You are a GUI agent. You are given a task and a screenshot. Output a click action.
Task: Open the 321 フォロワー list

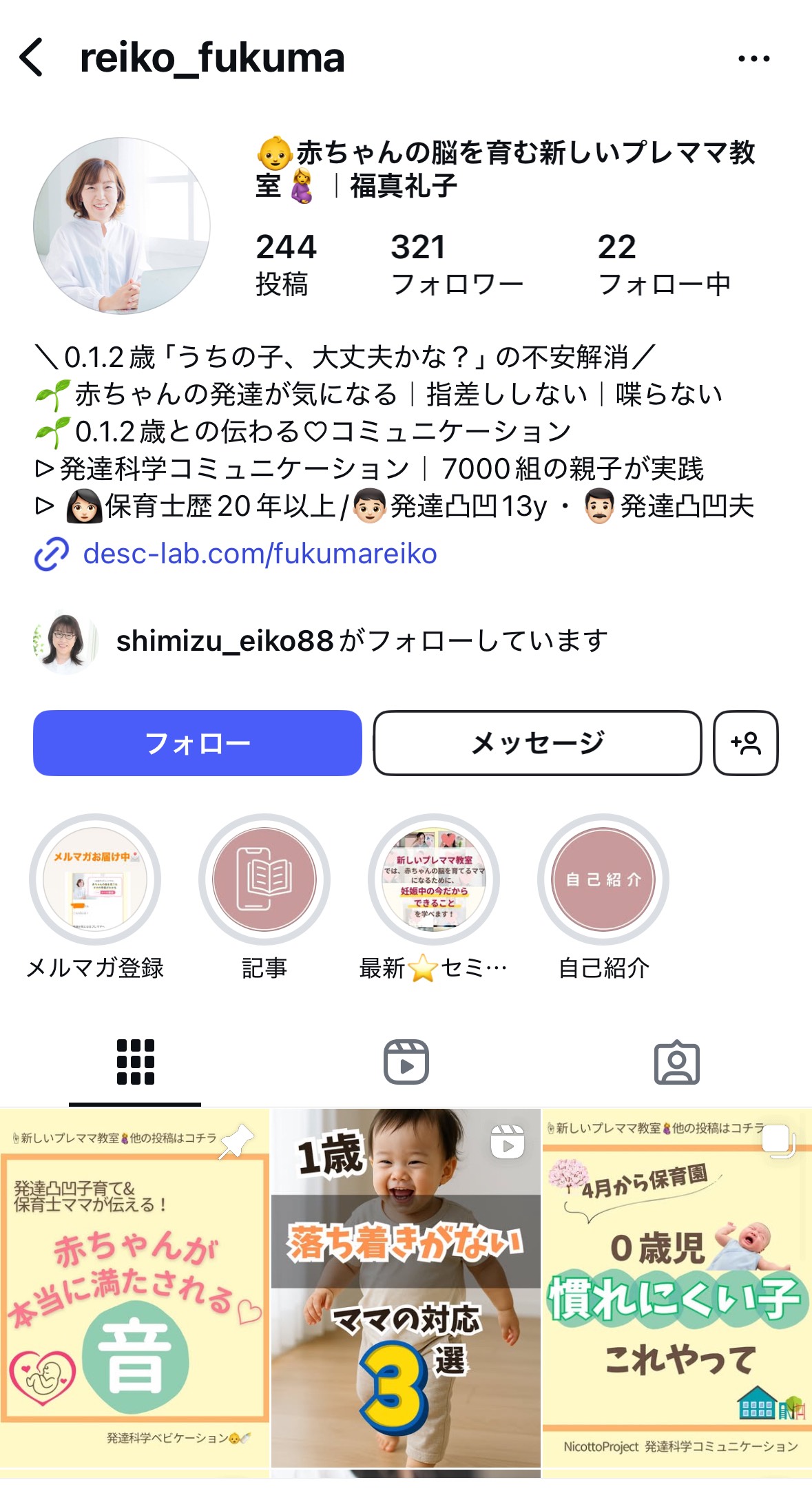click(x=456, y=264)
